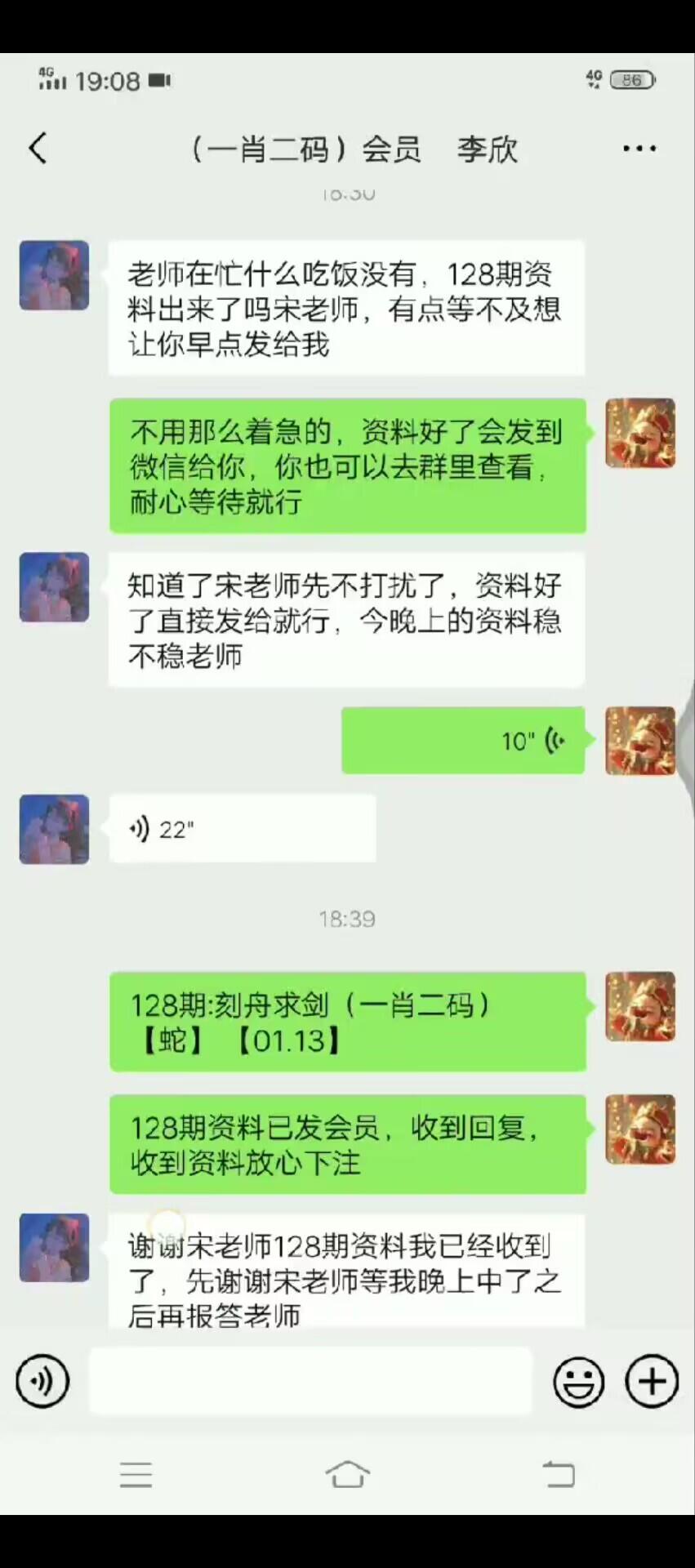Play the sent 10-second voice message
Viewport: 695px width, 1568px height.
pyautogui.click(x=463, y=741)
